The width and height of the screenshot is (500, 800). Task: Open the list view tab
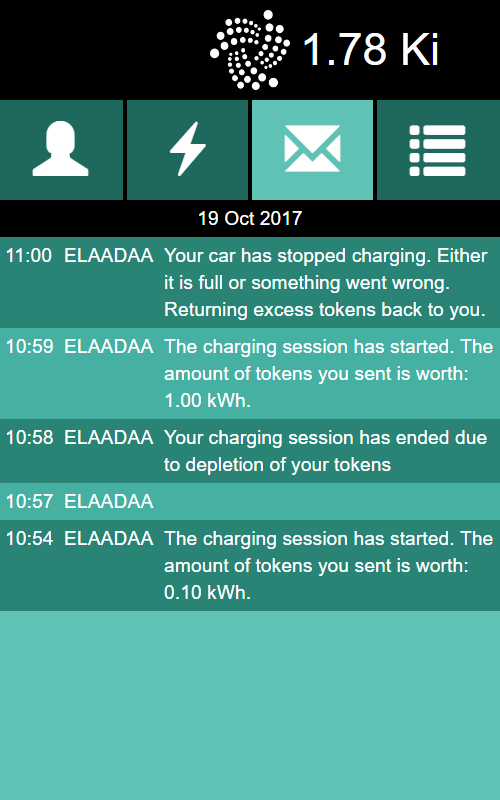pyautogui.click(x=438, y=149)
